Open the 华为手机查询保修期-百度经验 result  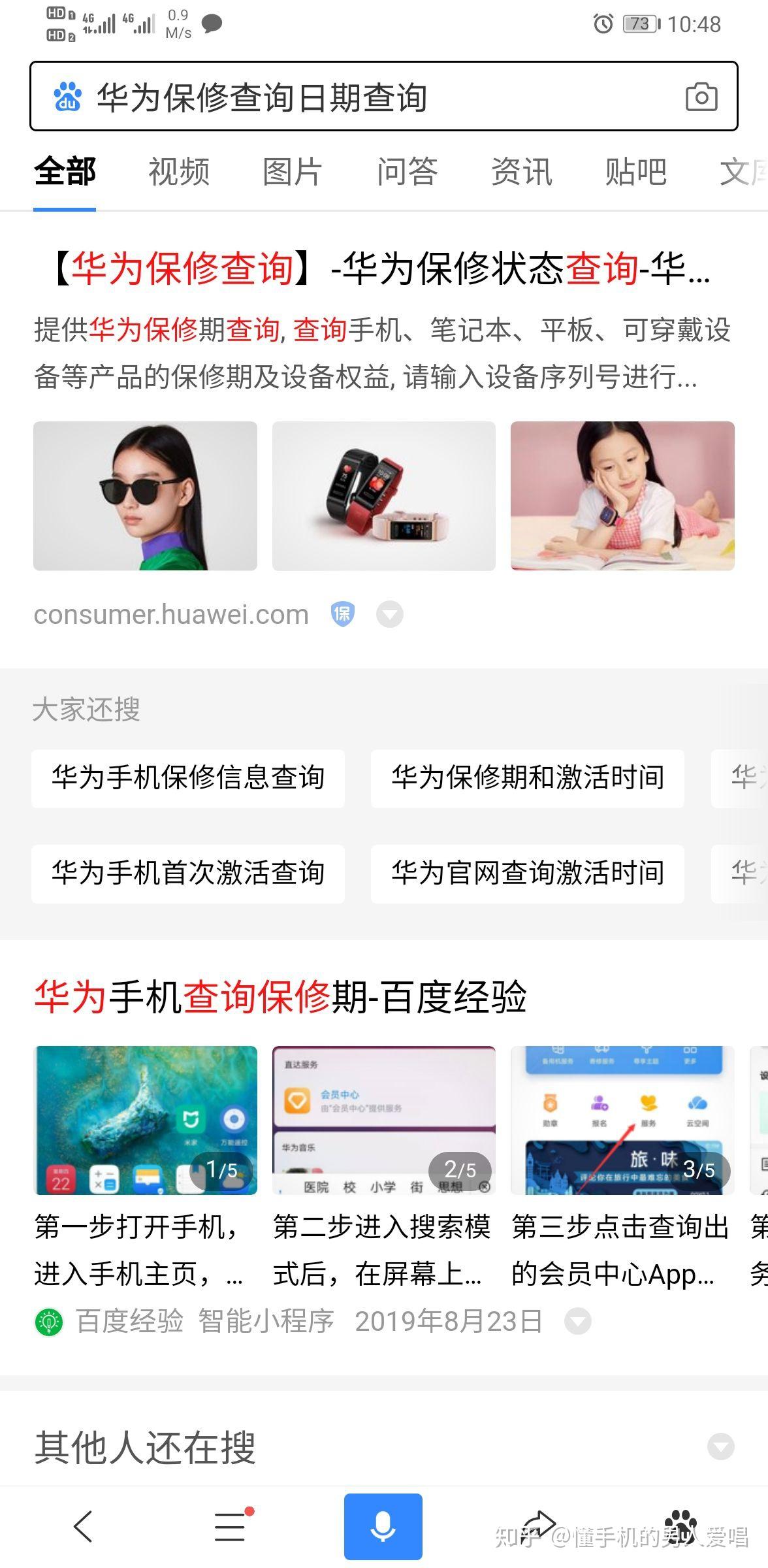click(x=281, y=997)
